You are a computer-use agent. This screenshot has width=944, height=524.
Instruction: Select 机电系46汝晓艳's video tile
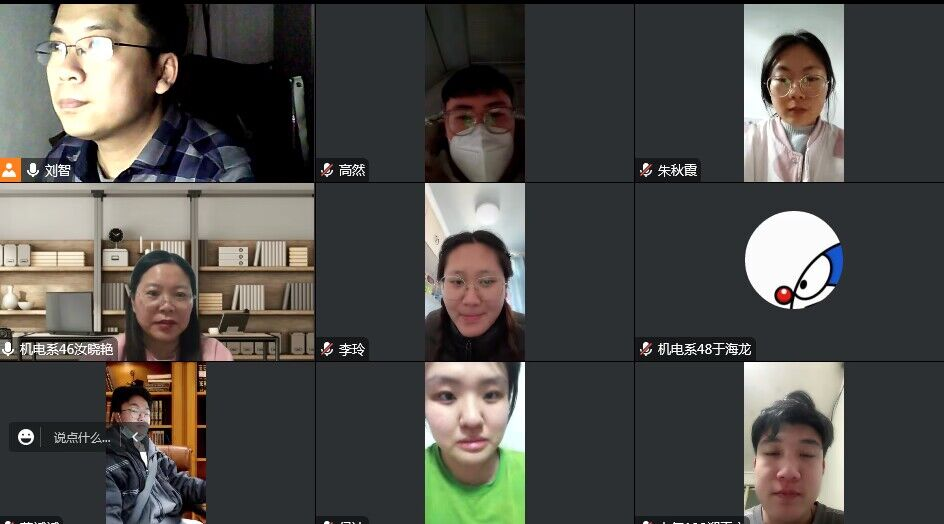coord(157,272)
